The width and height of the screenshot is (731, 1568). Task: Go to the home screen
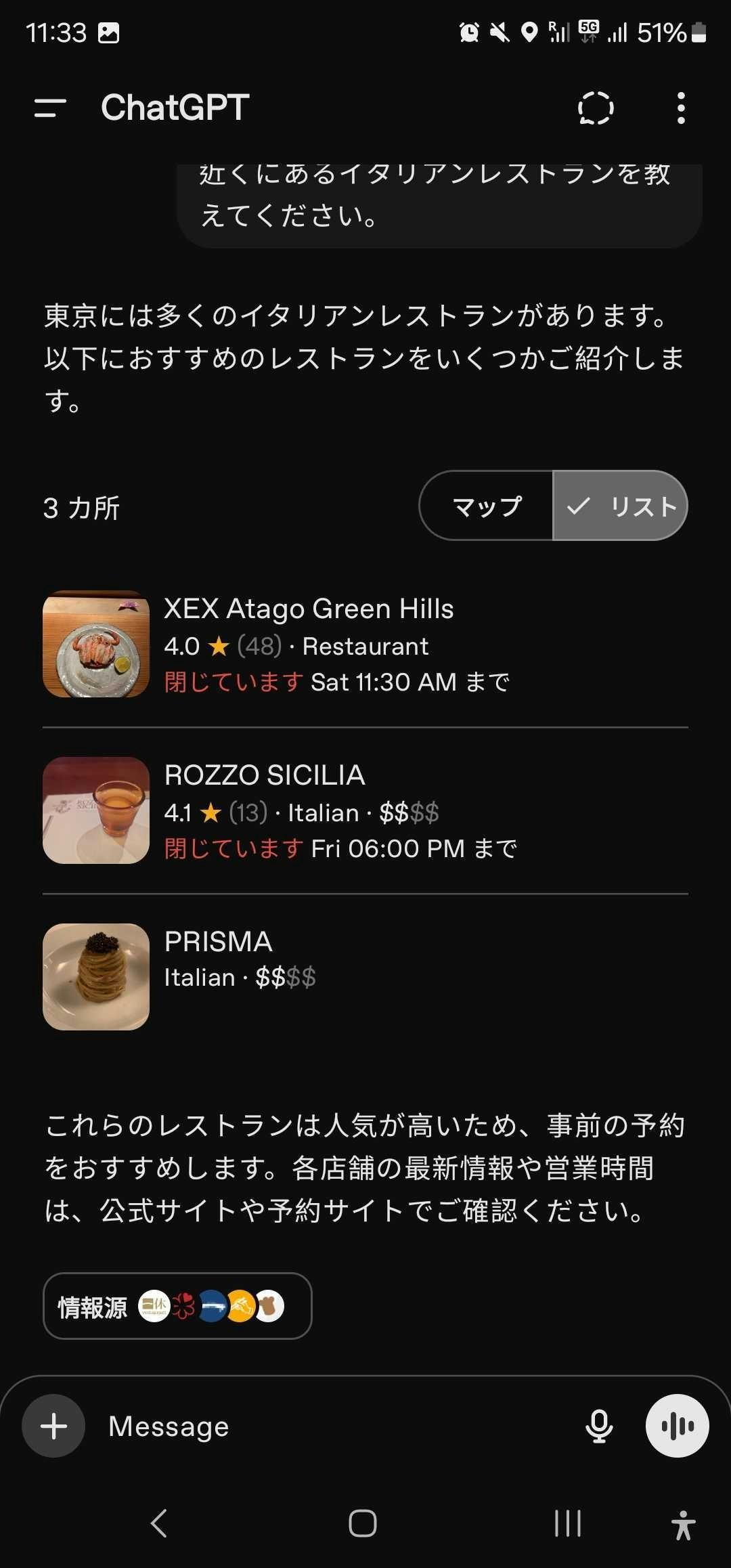coord(363,1524)
